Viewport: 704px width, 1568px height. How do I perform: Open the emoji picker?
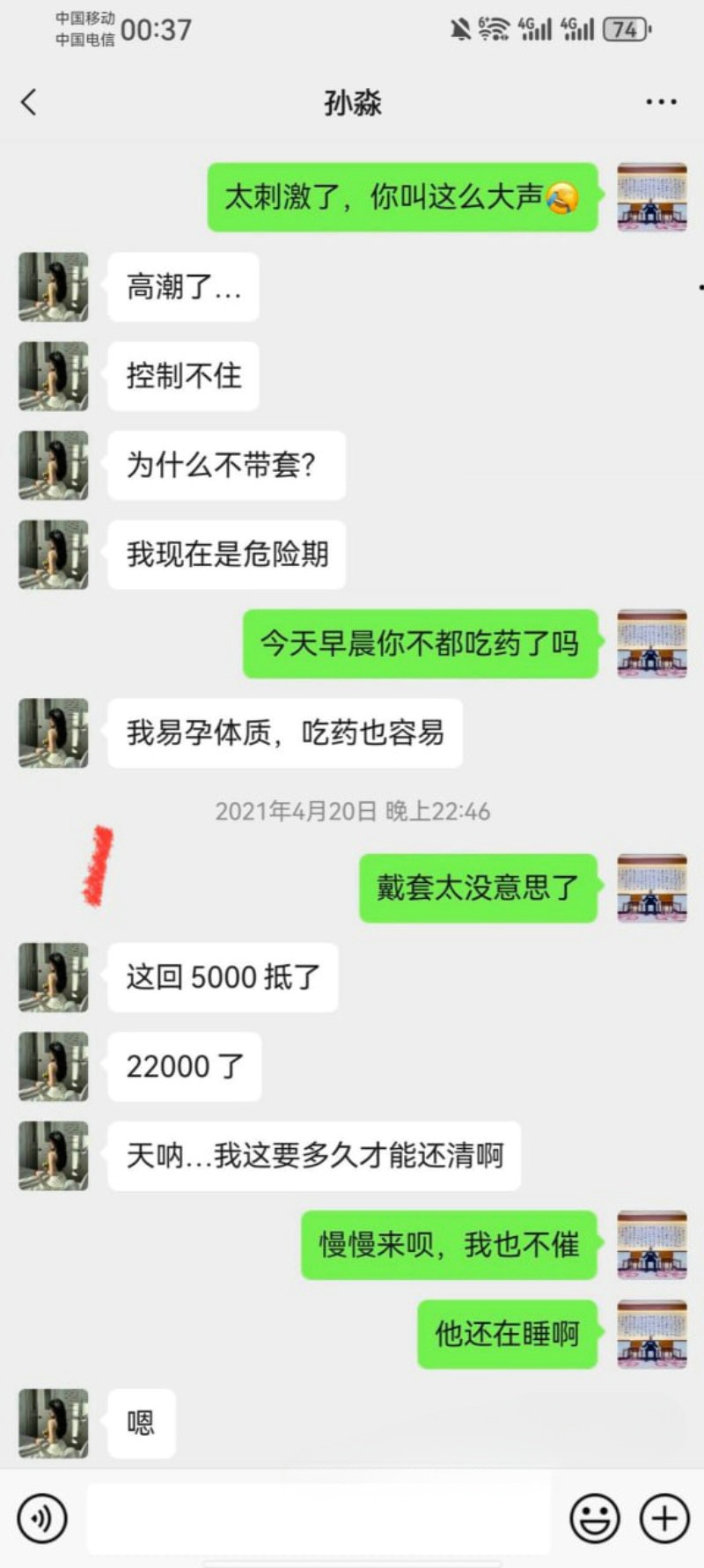595,1518
